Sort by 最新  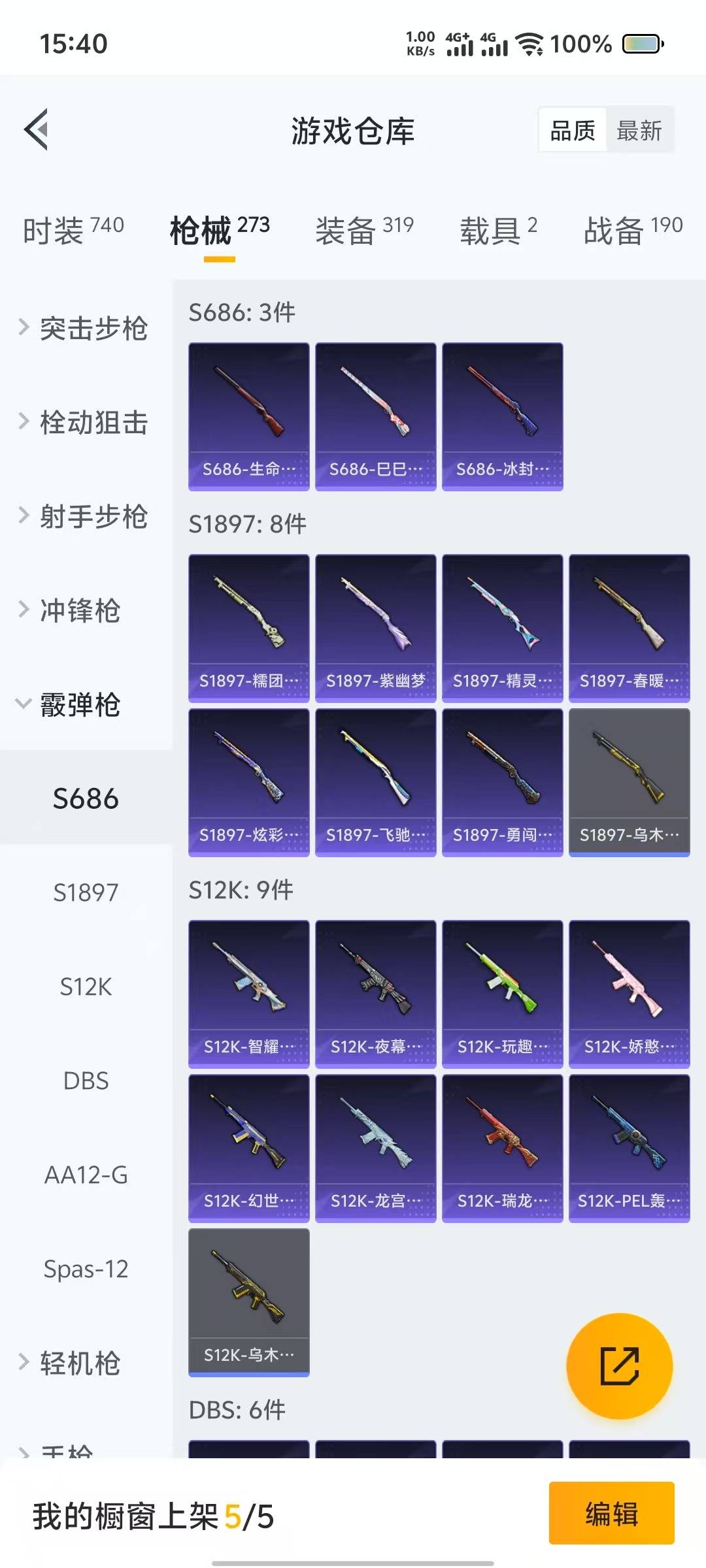click(639, 131)
